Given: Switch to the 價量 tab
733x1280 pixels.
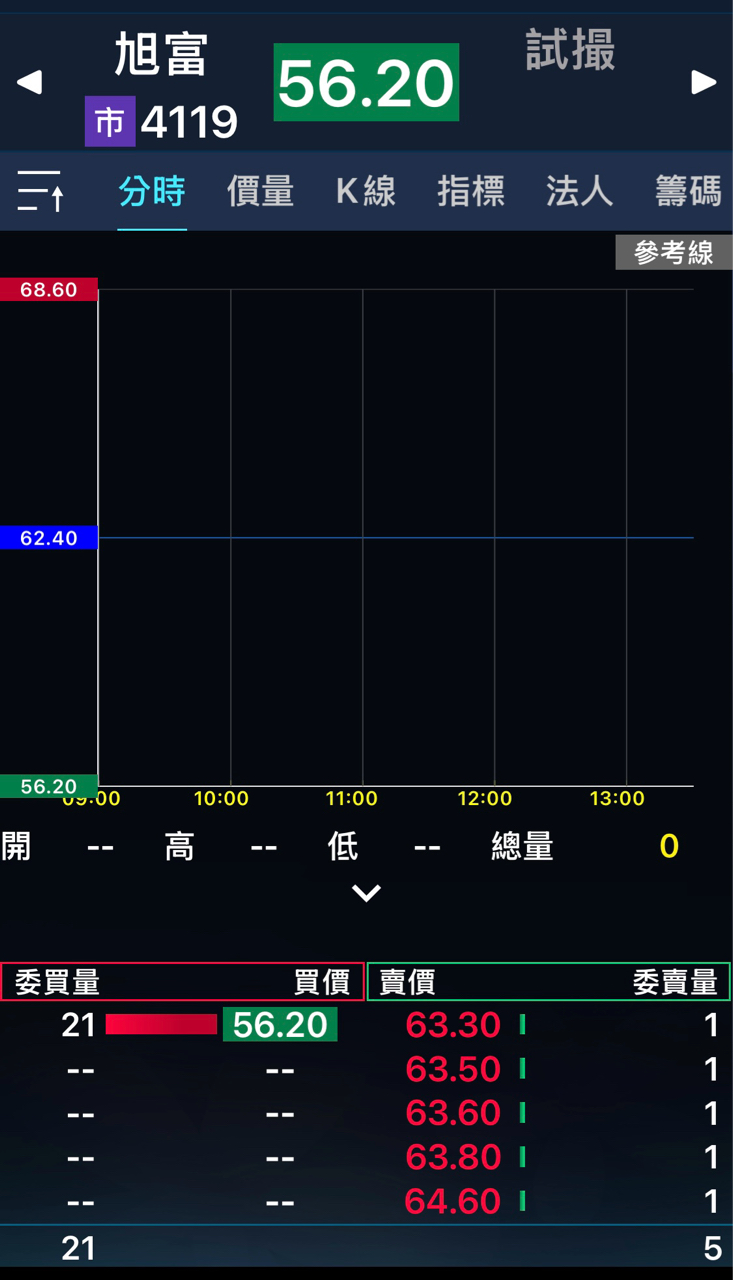Looking at the screenshot, I should (x=260, y=190).
